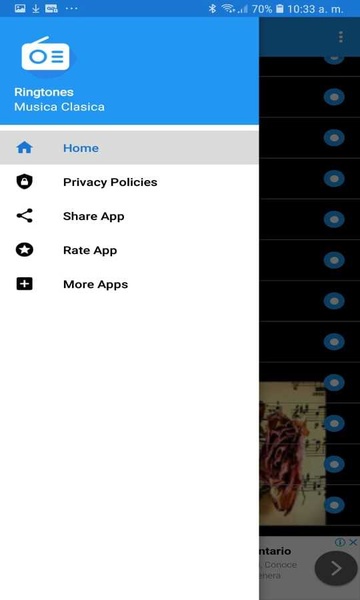Select Home in the drawer menu
Viewport: 360px width, 600px height.
(x=129, y=148)
